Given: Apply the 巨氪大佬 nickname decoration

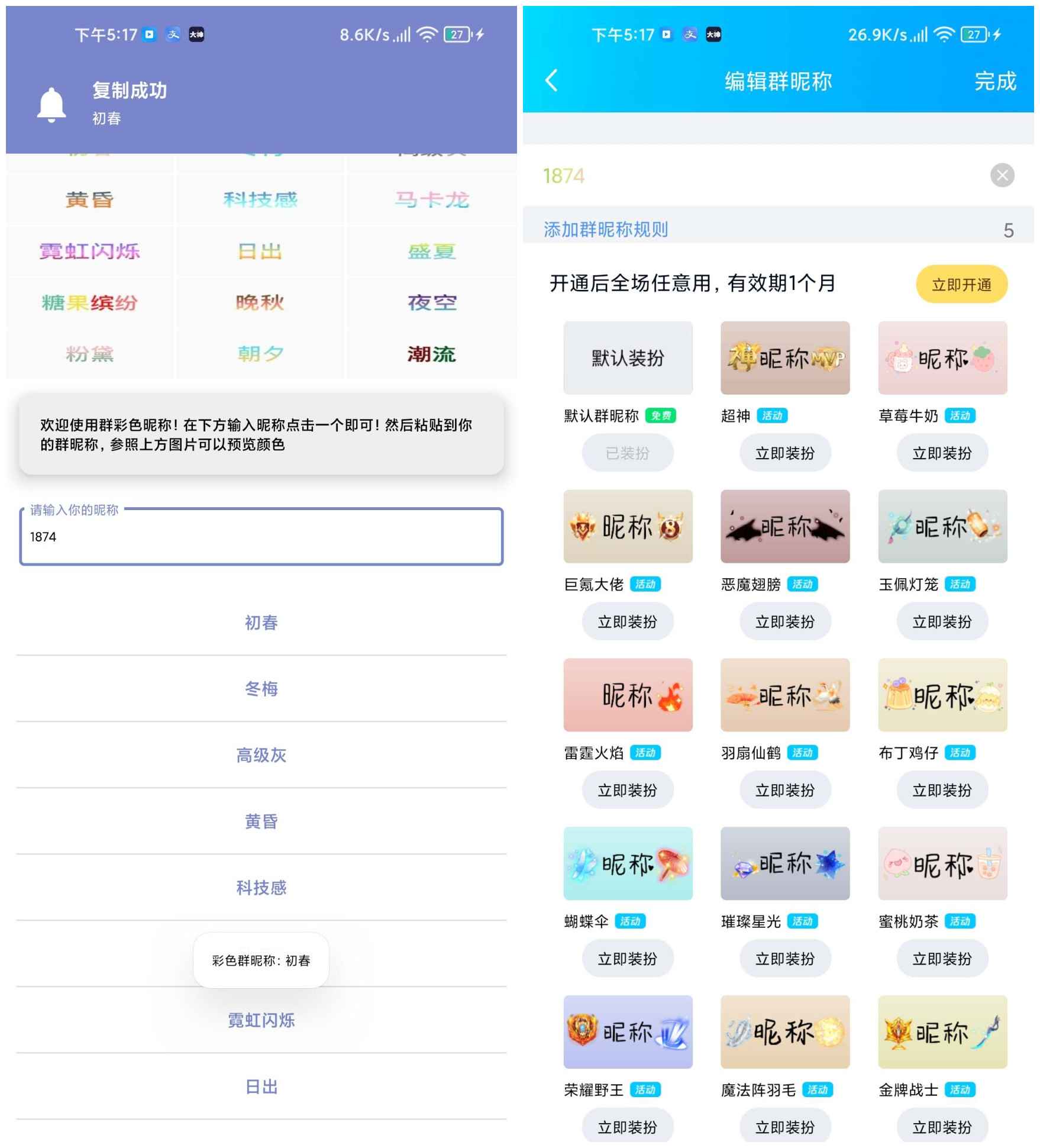Looking at the screenshot, I should point(627,621).
